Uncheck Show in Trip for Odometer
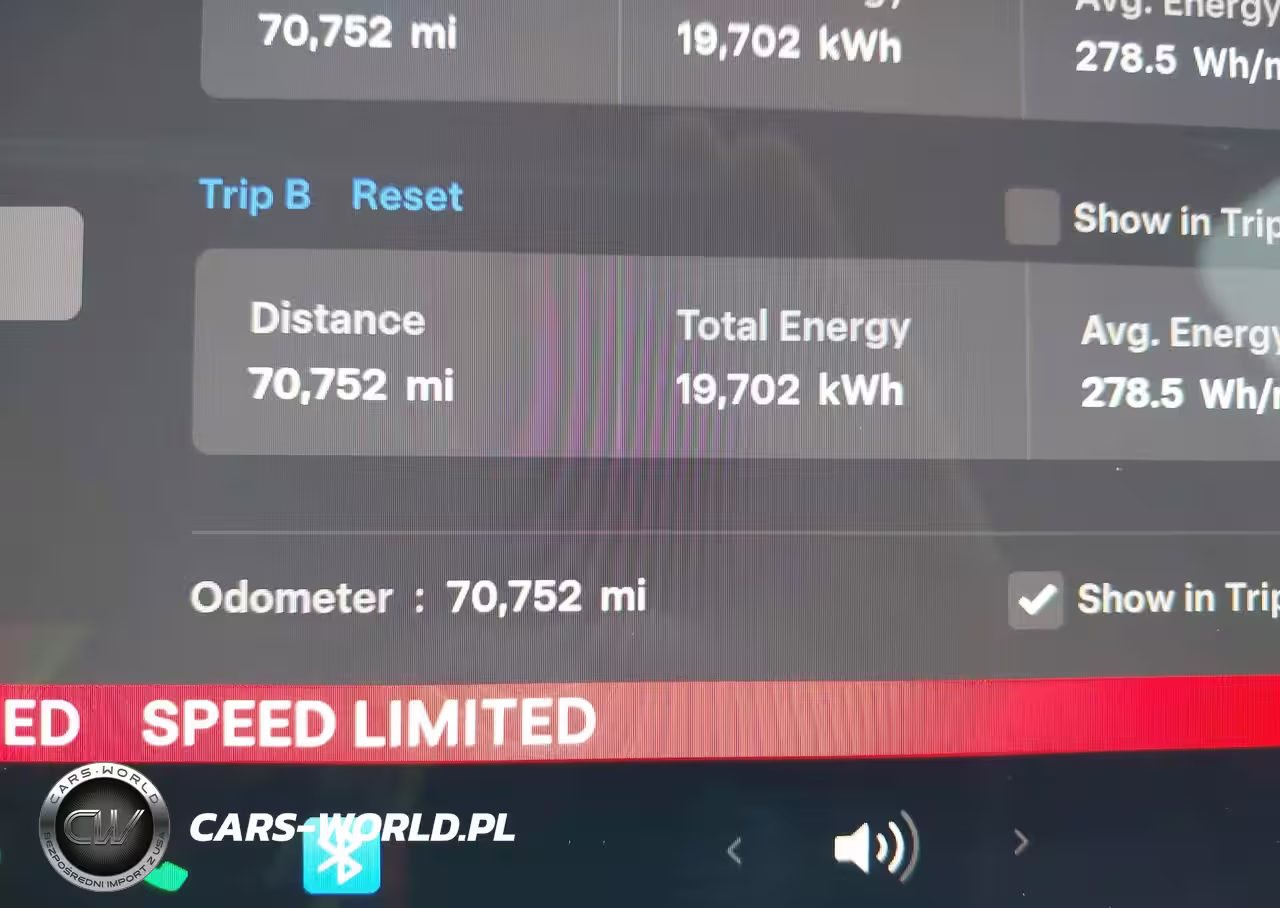Screen dimensions: 1280x908 [x=1035, y=600]
